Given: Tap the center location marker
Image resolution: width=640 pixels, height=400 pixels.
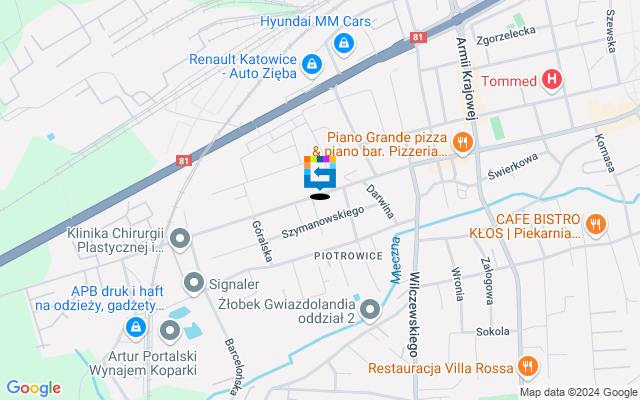Looking at the screenshot, I should point(320,172).
